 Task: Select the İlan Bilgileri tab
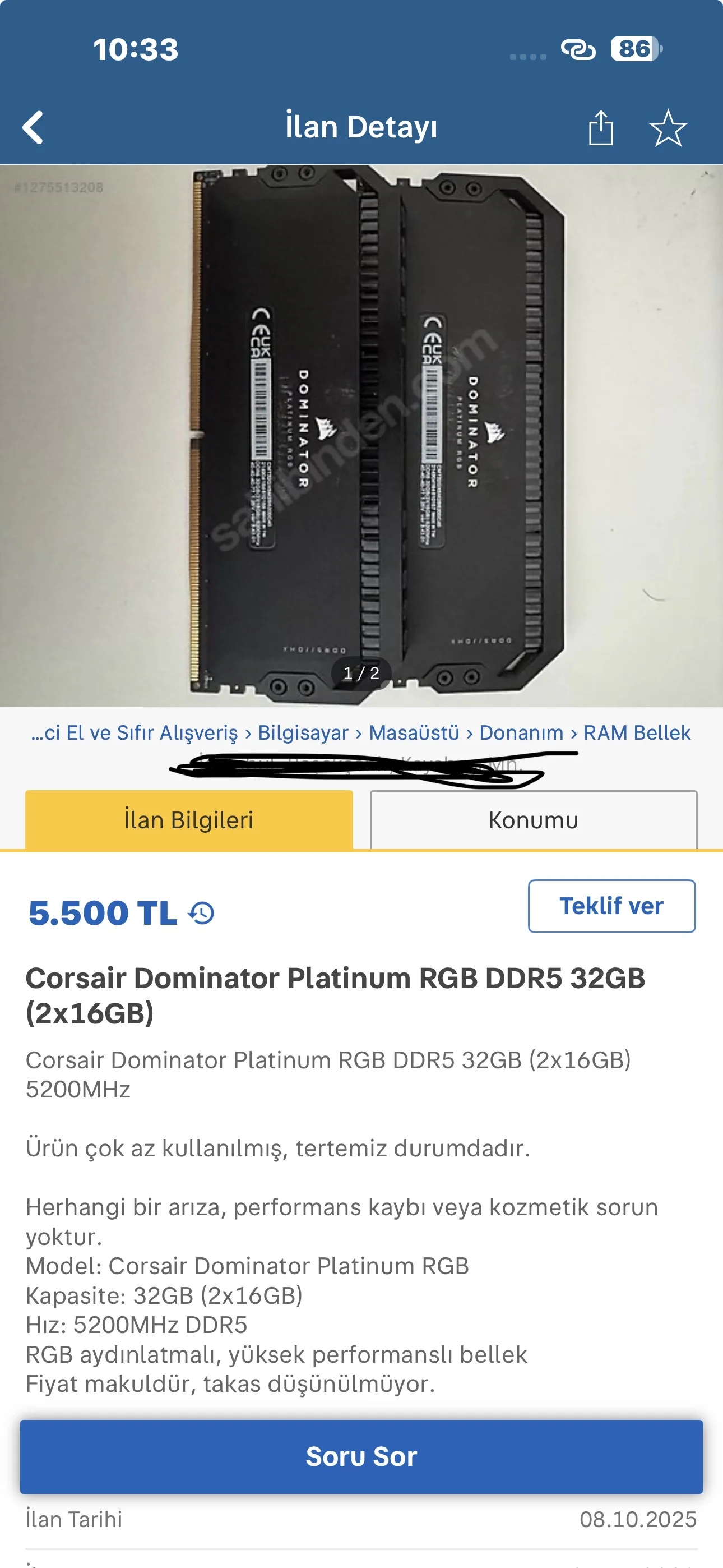tap(189, 820)
